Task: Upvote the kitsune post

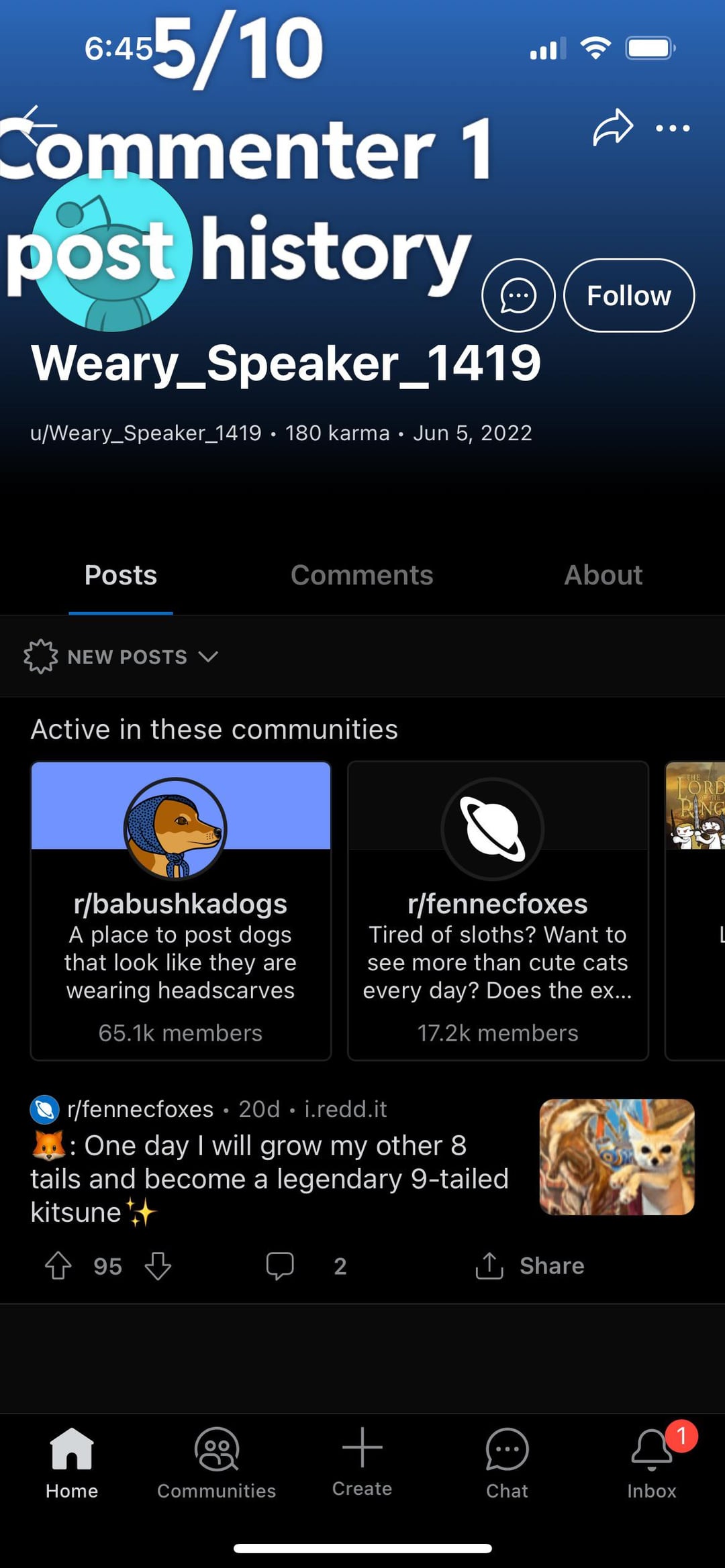Action: pyautogui.click(x=58, y=1266)
